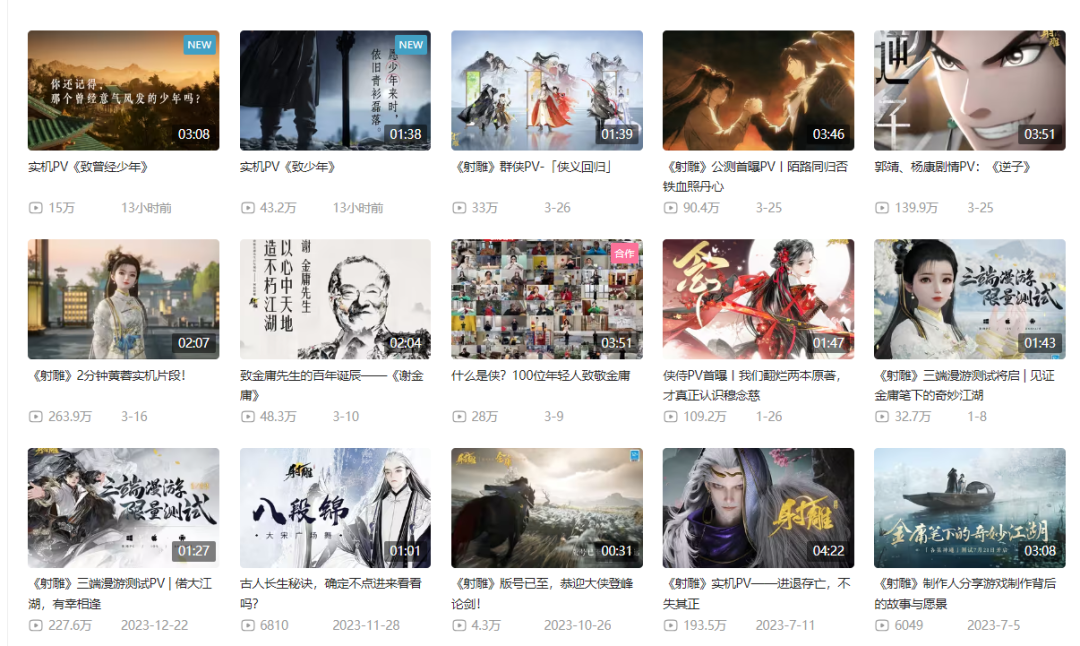The image size is (1080, 646).
Task: Play 《射雕》2分钟黄蓉实机片段
Action: [x=123, y=299]
